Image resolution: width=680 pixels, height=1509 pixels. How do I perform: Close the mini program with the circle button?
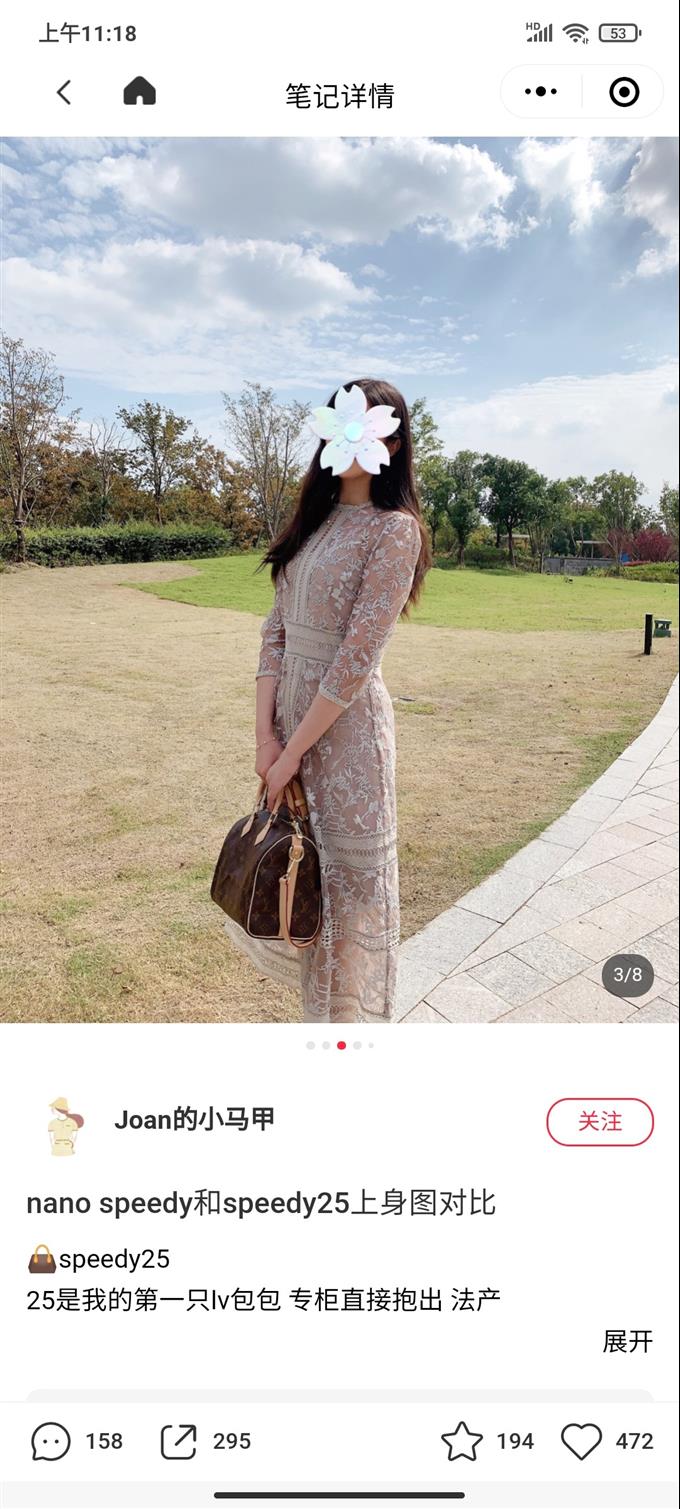[624, 92]
